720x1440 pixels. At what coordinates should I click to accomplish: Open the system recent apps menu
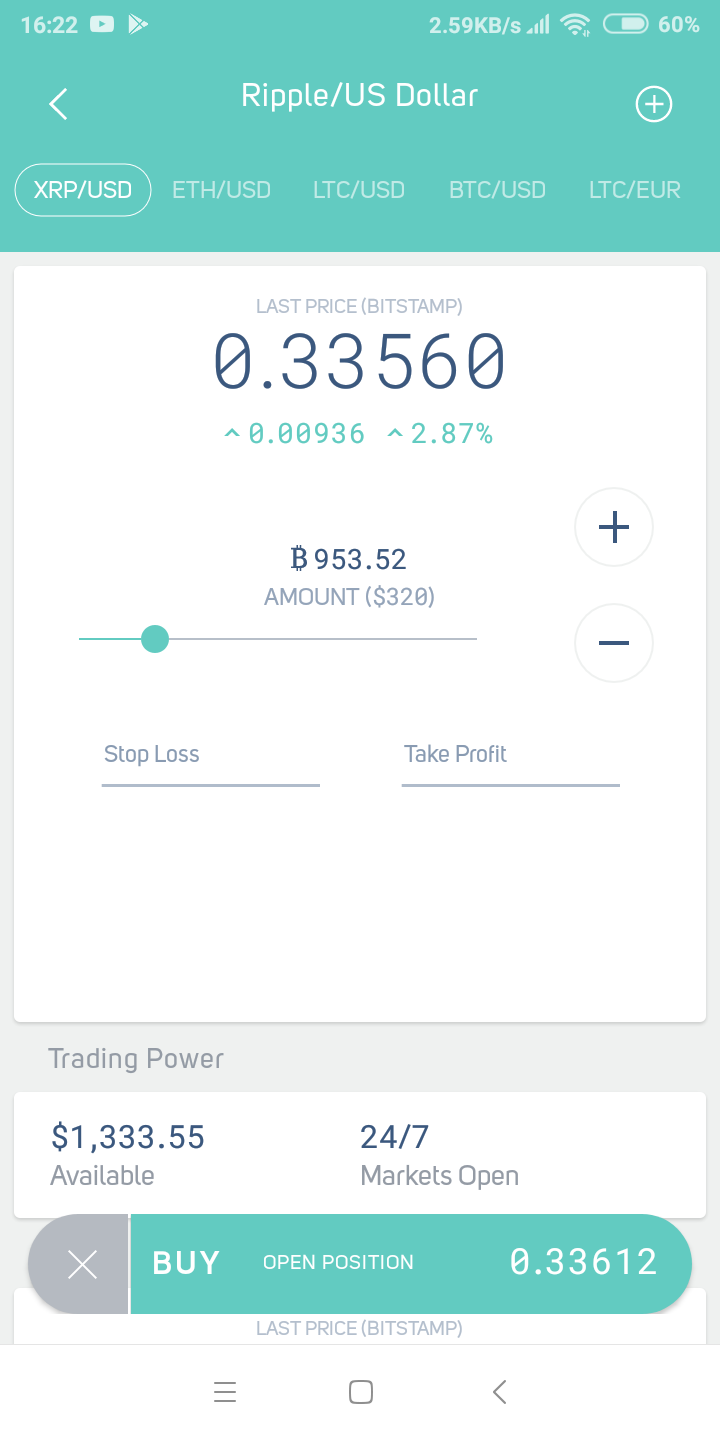(225, 1392)
